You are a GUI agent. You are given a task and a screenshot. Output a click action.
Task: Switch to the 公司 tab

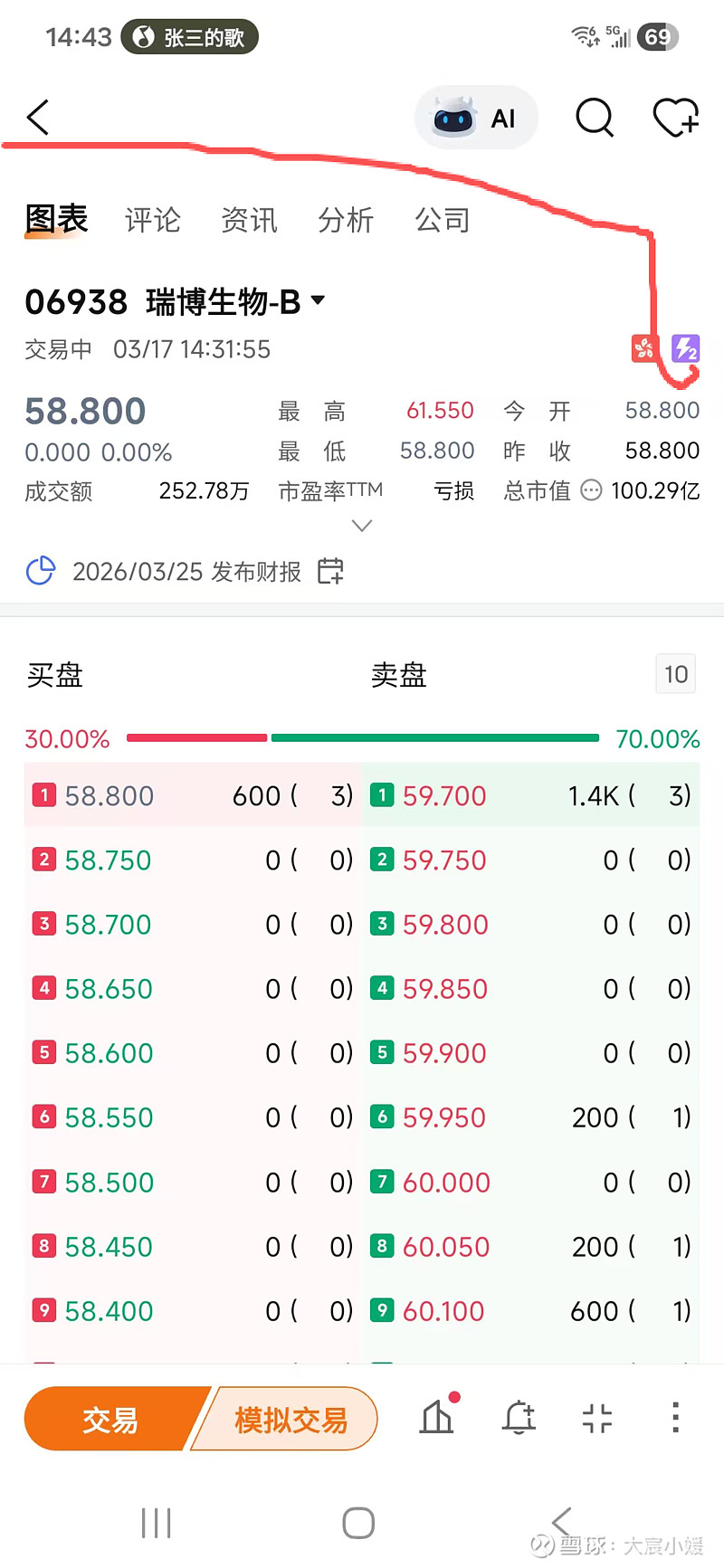coord(442,220)
